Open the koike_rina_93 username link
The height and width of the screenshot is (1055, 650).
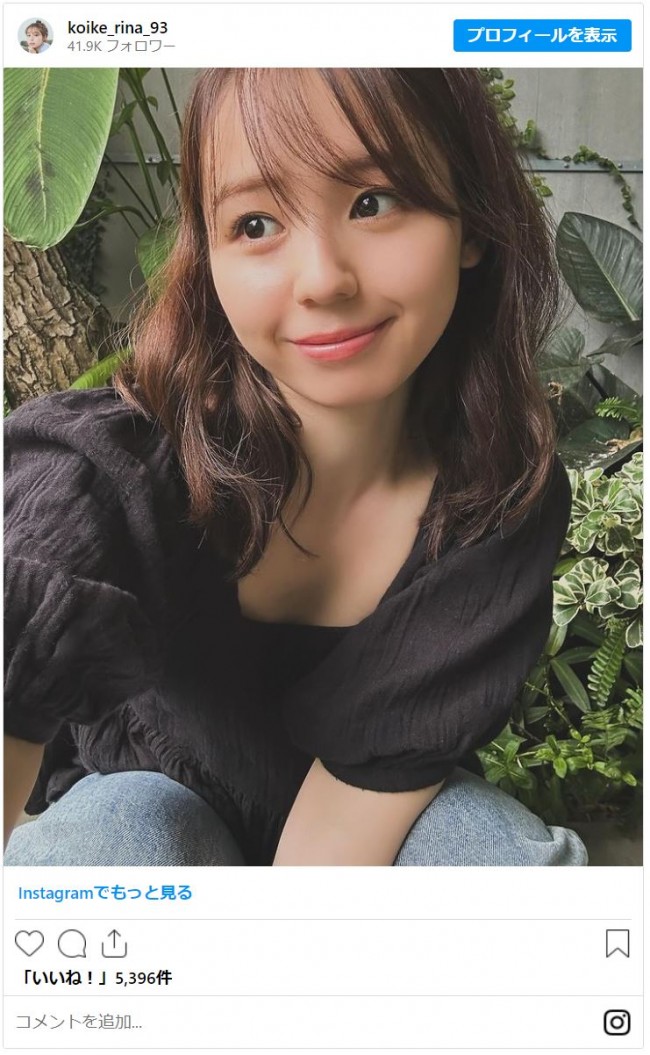click(x=117, y=27)
